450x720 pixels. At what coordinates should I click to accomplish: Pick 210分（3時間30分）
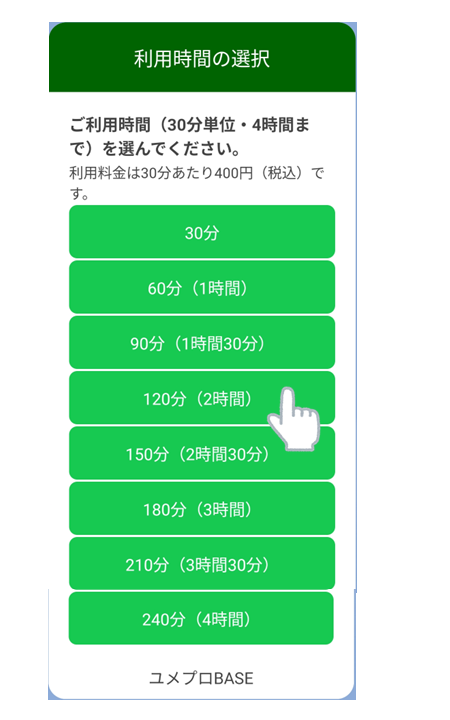point(202,564)
